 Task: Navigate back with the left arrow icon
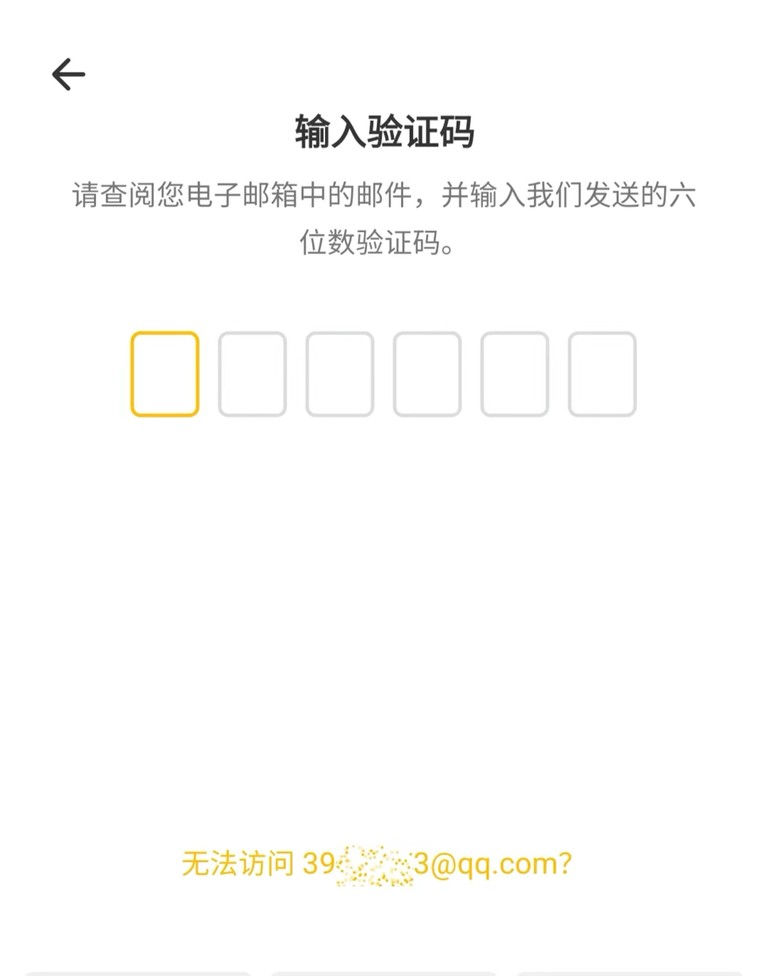tap(69, 72)
